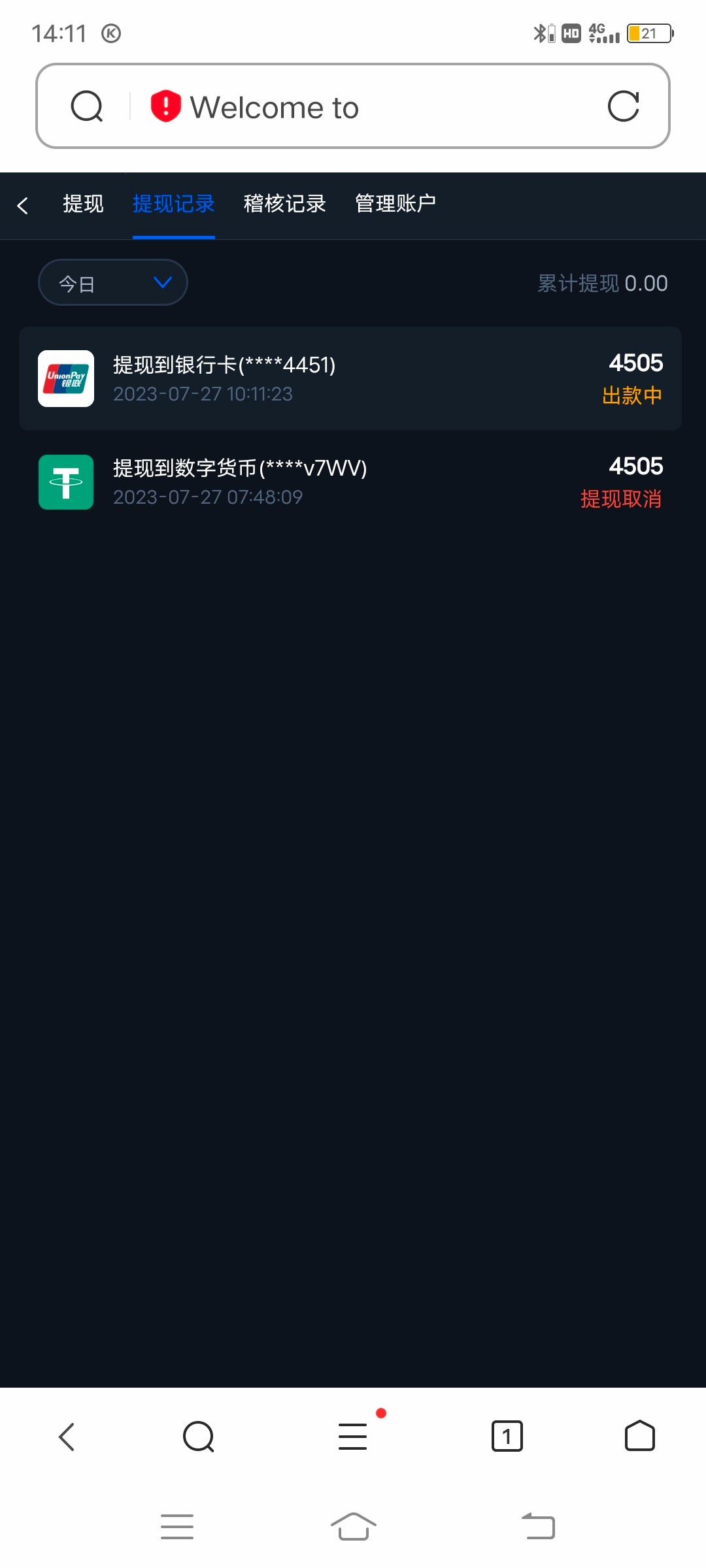Tap the Tether digital currency icon
This screenshot has width=706, height=1568.
pyautogui.click(x=65, y=482)
